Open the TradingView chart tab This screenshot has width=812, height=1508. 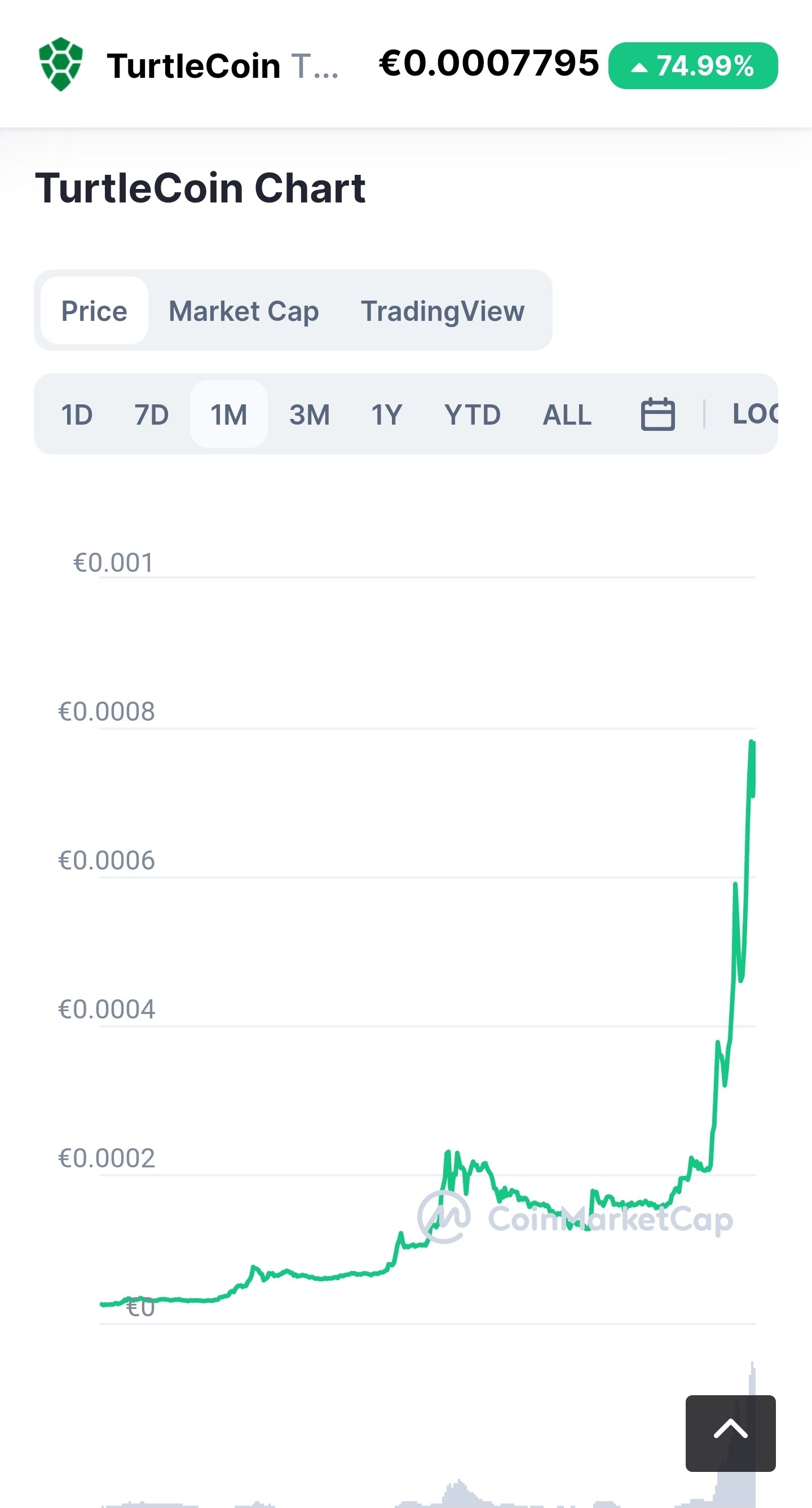(443, 310)
